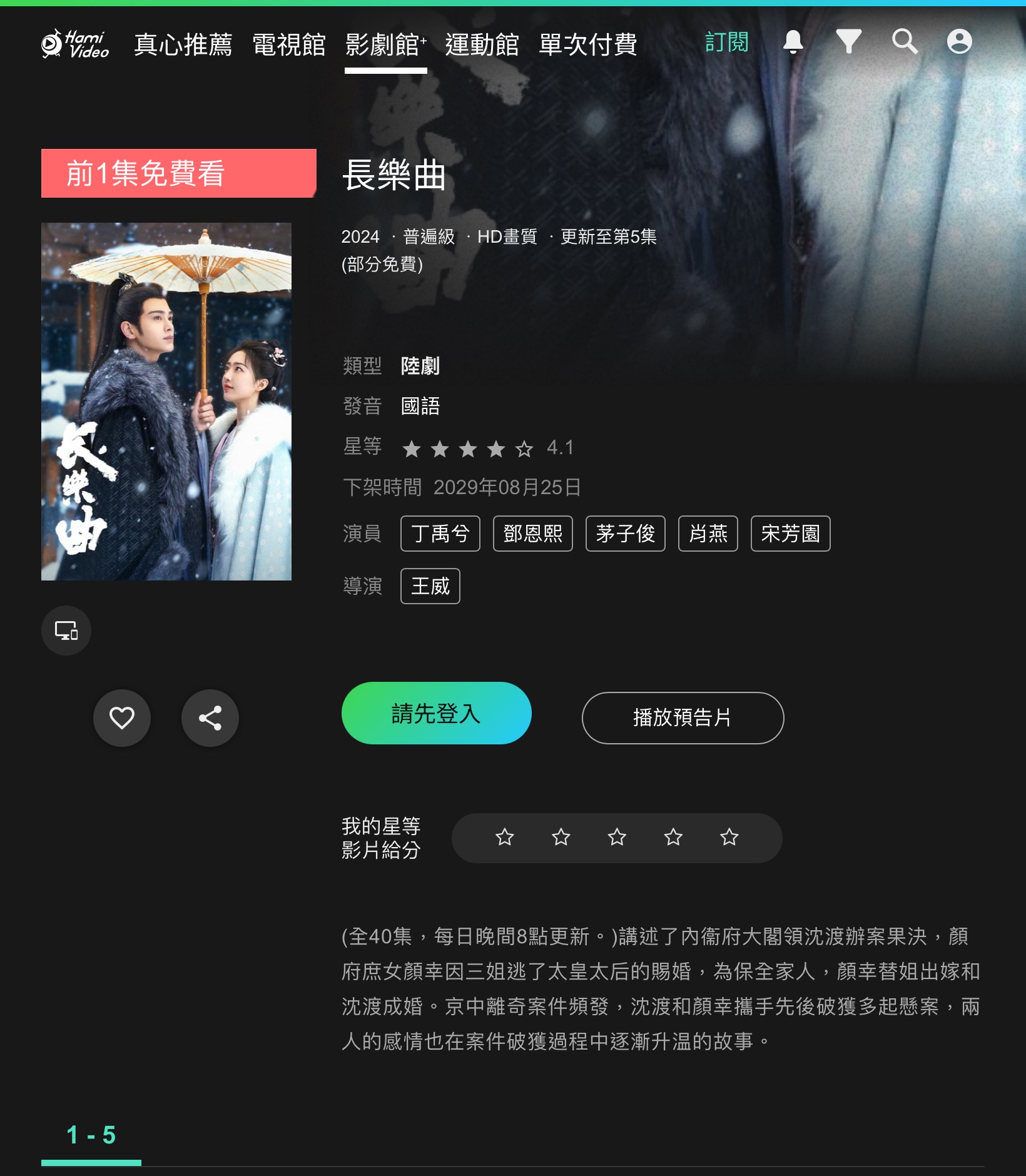This screenshot has width=1026, height=1176.
Task: Open the notifications bell
Action: 793,42
